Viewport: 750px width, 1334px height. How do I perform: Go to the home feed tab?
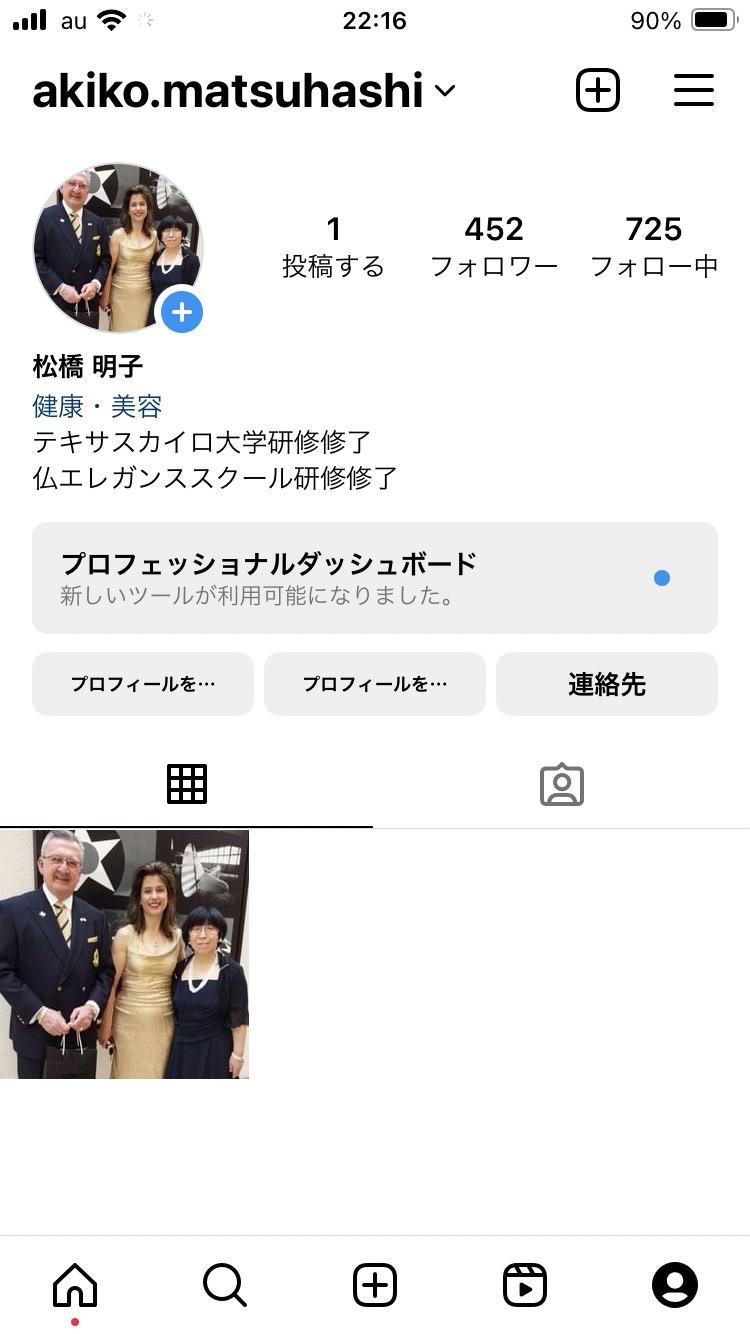pos(75,1285)
